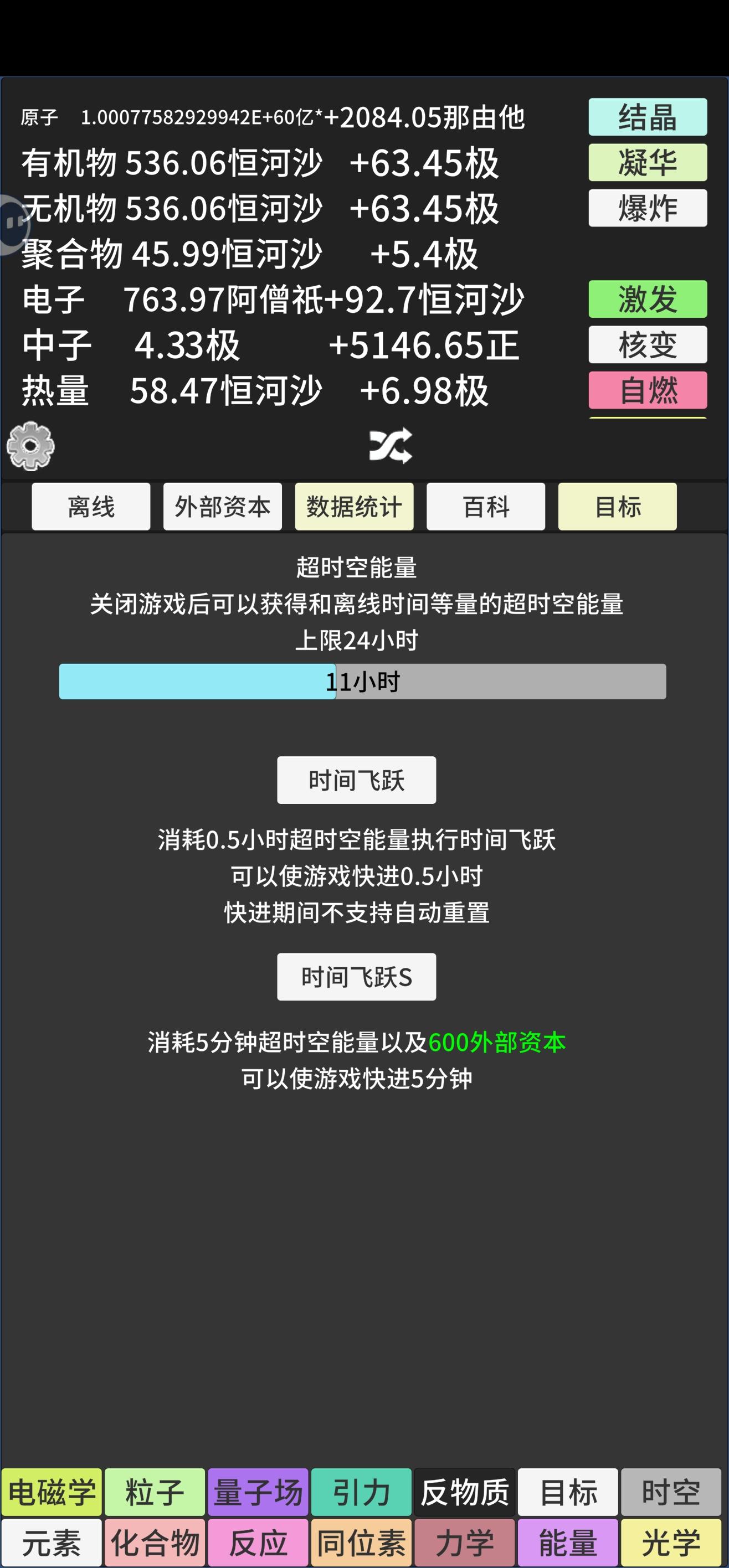Click the 时间飞跃S time leap button
This screenshot has width=729, height=1568.
(x=357, y=976)
